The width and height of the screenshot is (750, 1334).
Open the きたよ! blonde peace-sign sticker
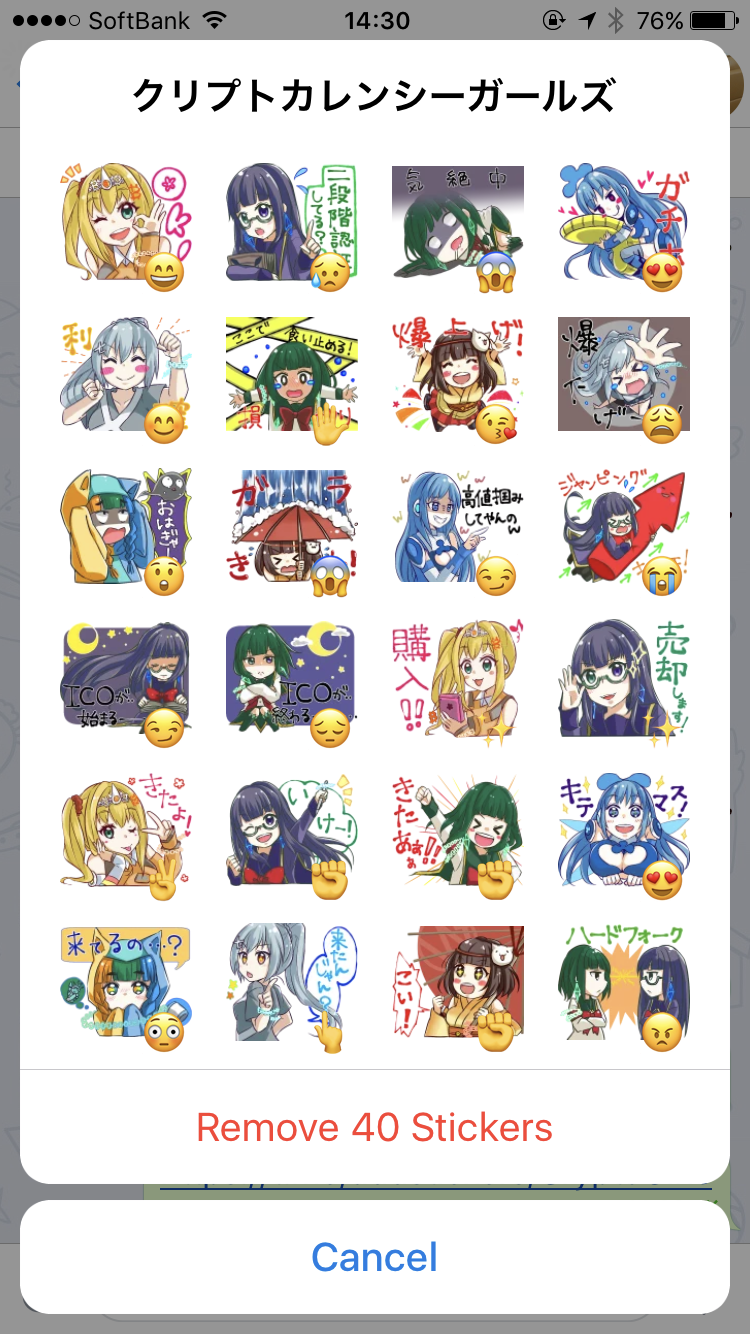(126, 830)
